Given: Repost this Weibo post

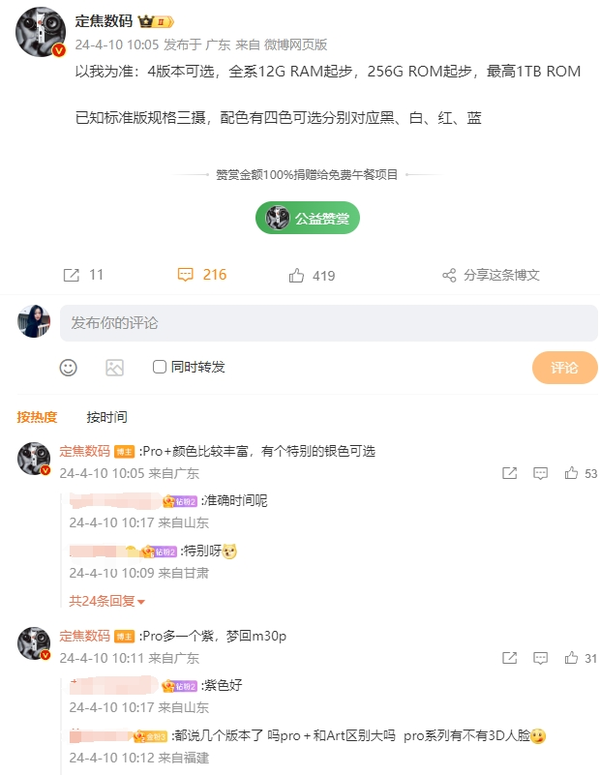Looking at the screenshot, I should click(x=83, y=275).
